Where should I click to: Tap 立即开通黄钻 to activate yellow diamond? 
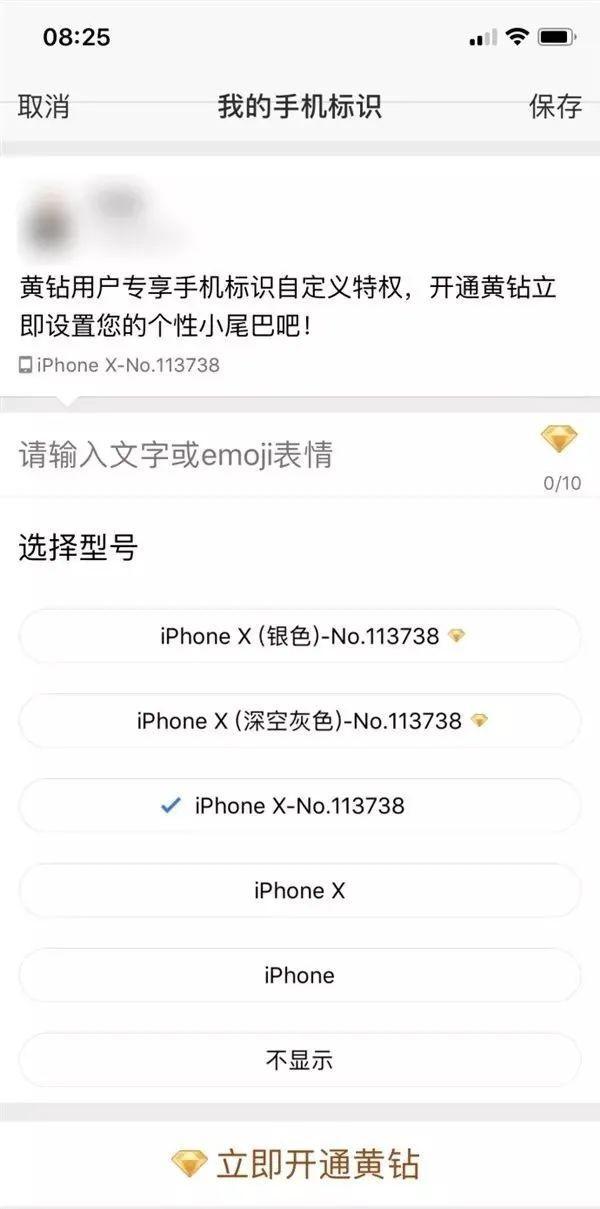click(x=300, y=1164)
